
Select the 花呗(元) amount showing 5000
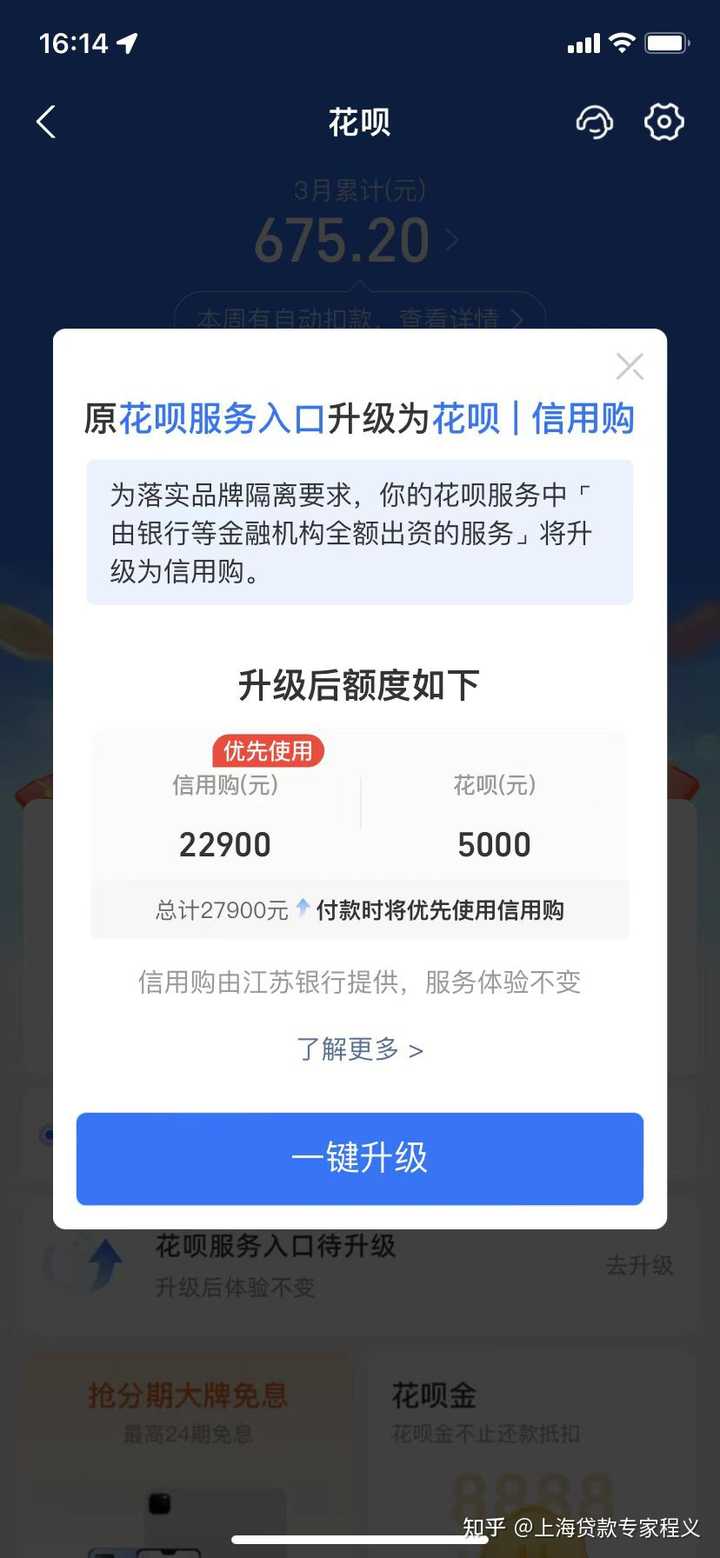pyautogui.click(x=494, y=843)
